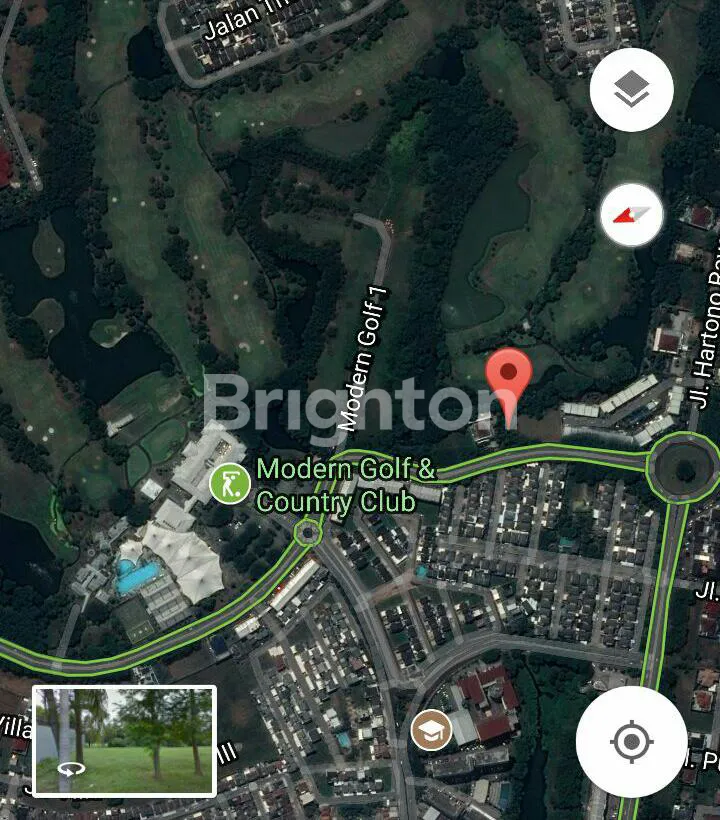This screenshot has height=820, width=720.
Task: Tap the school graduation cap marker
Action: click(431, 731)
